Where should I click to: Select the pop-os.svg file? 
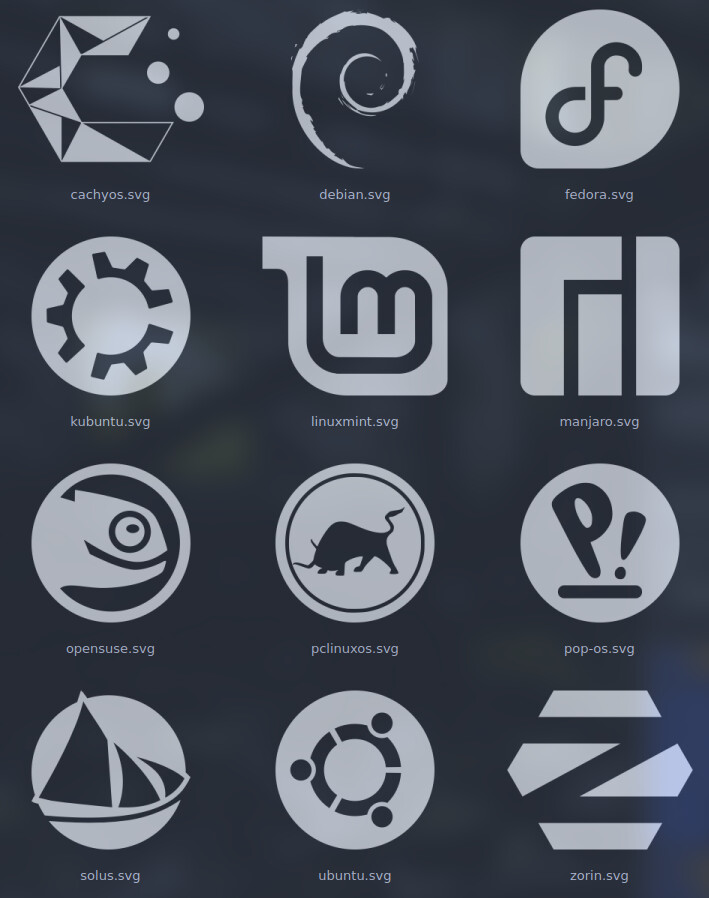pos(599,544)
